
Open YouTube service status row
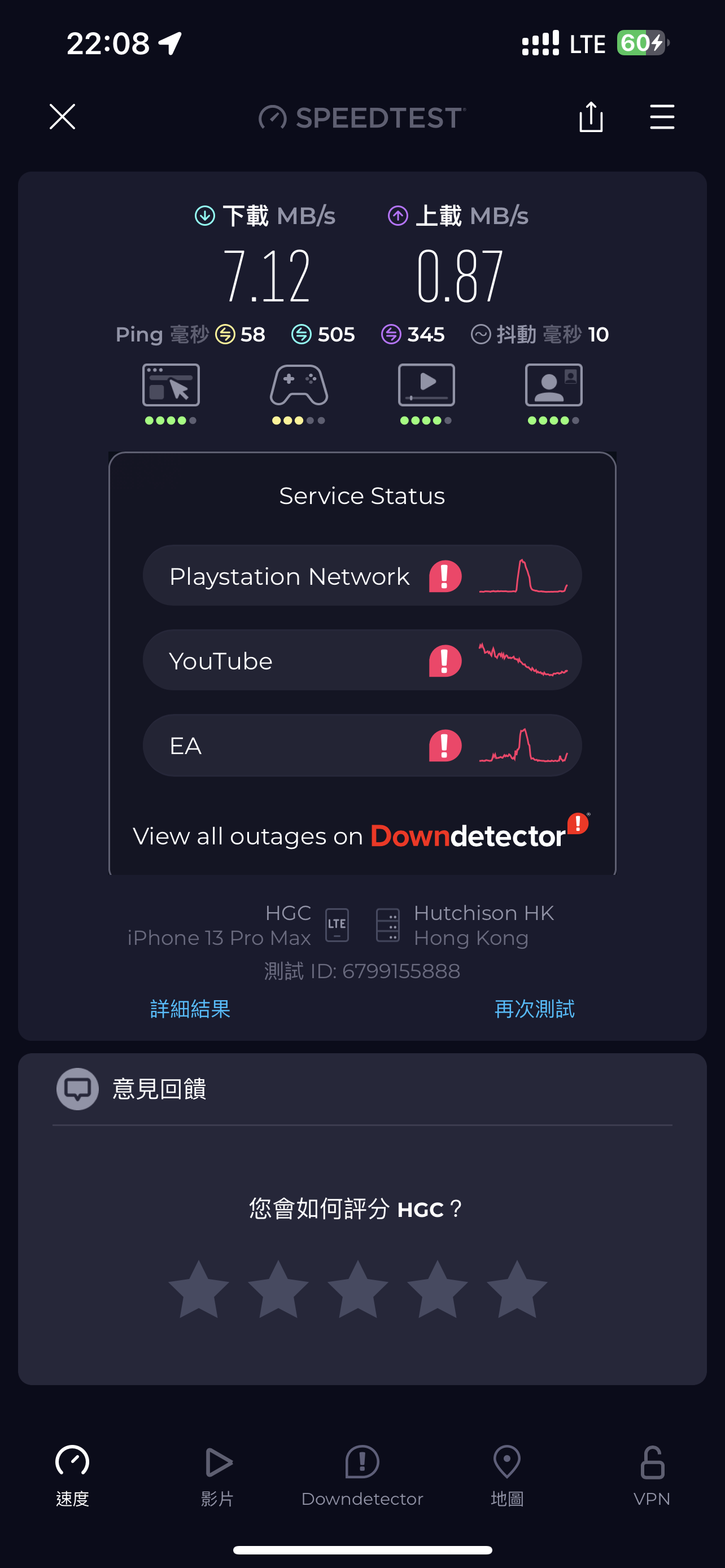361,660
